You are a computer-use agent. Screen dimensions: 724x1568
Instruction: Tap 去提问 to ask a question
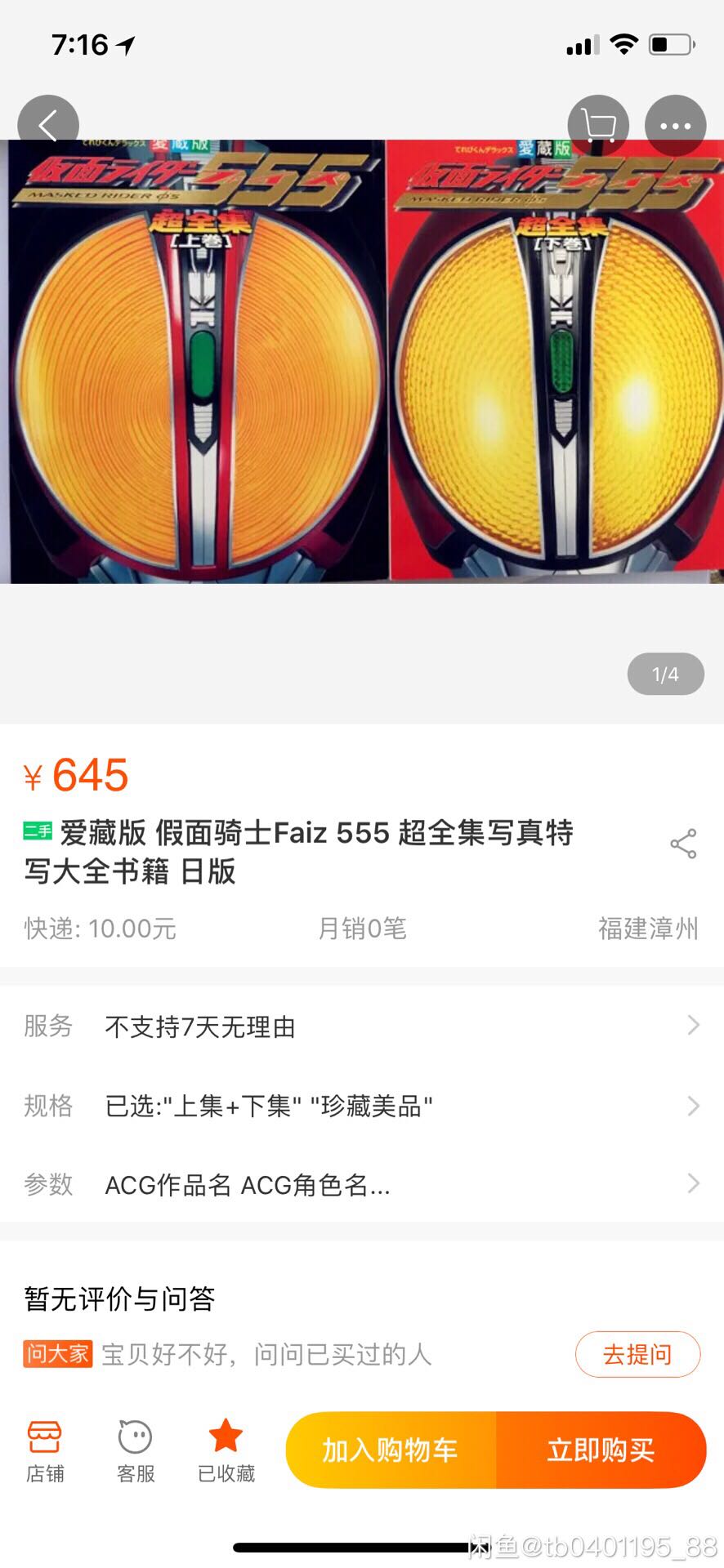(637, 1355)
